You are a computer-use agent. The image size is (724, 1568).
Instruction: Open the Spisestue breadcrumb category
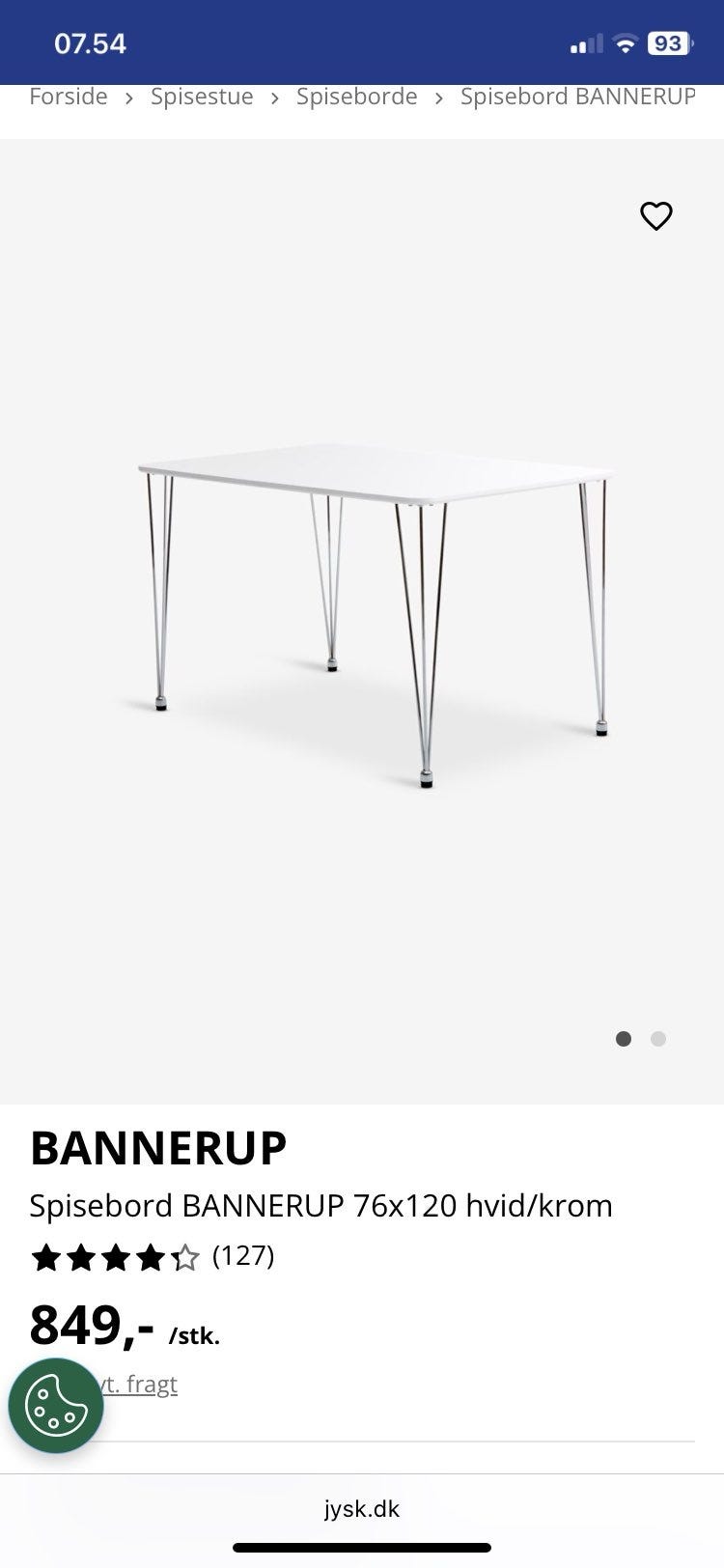click(202, 98)
